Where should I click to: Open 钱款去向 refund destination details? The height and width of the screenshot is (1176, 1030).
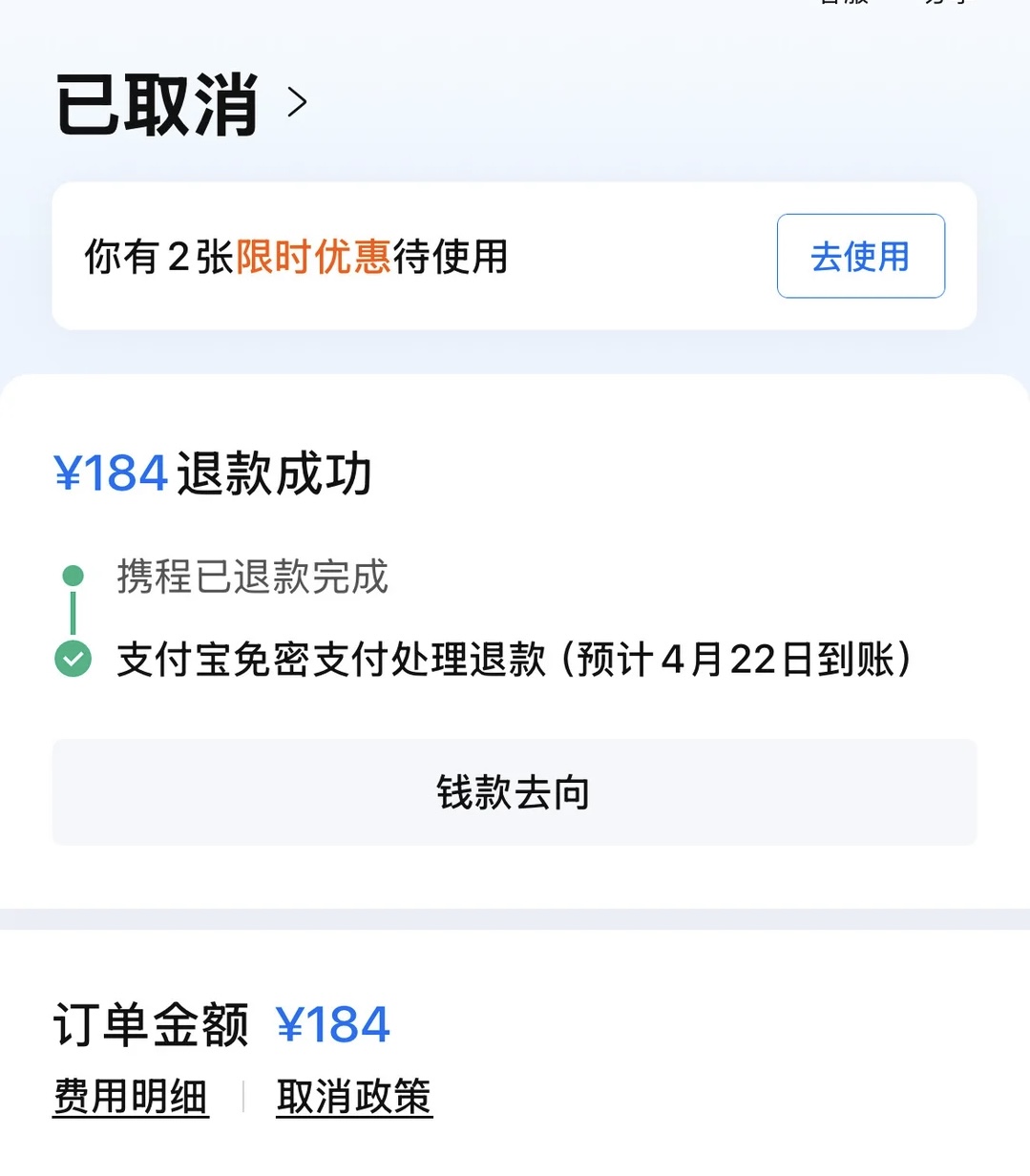(514, 792)
